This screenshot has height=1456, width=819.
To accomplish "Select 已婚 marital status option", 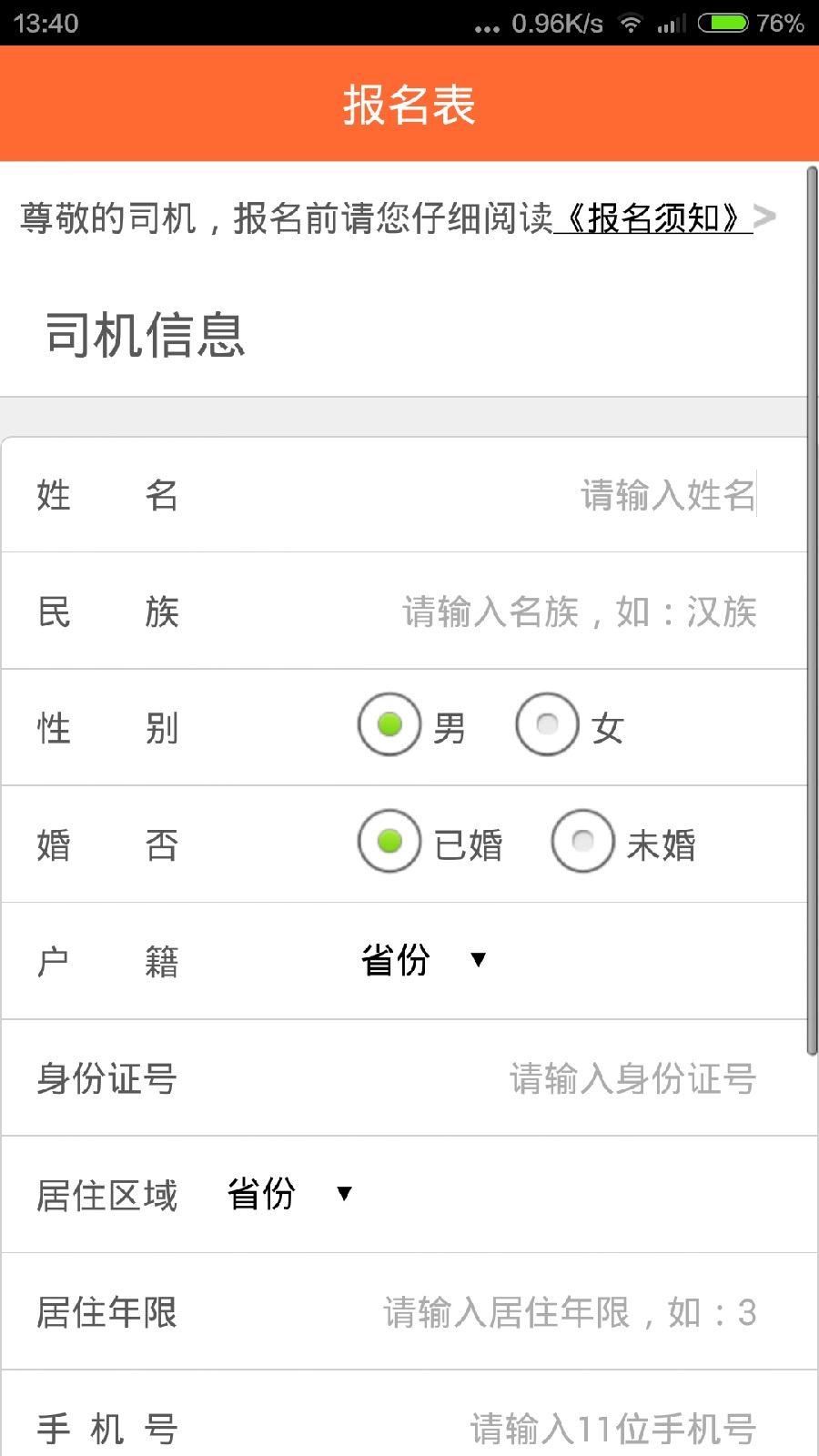I will (389, 842).
